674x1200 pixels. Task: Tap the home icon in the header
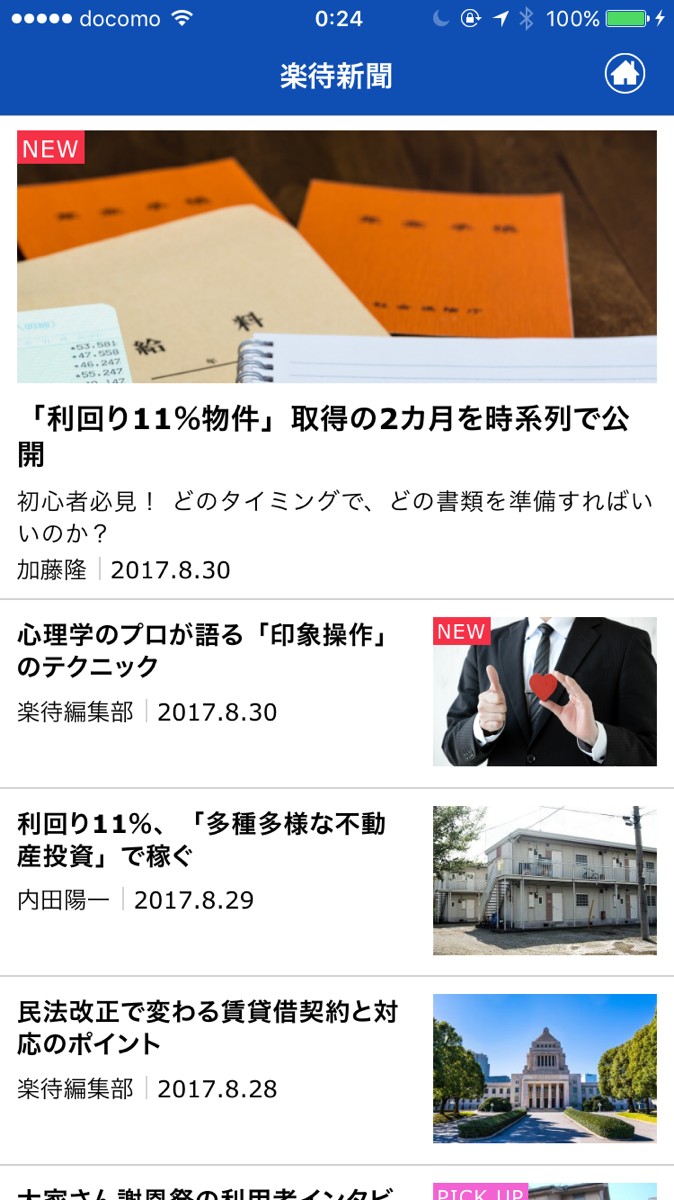(625, 74)
